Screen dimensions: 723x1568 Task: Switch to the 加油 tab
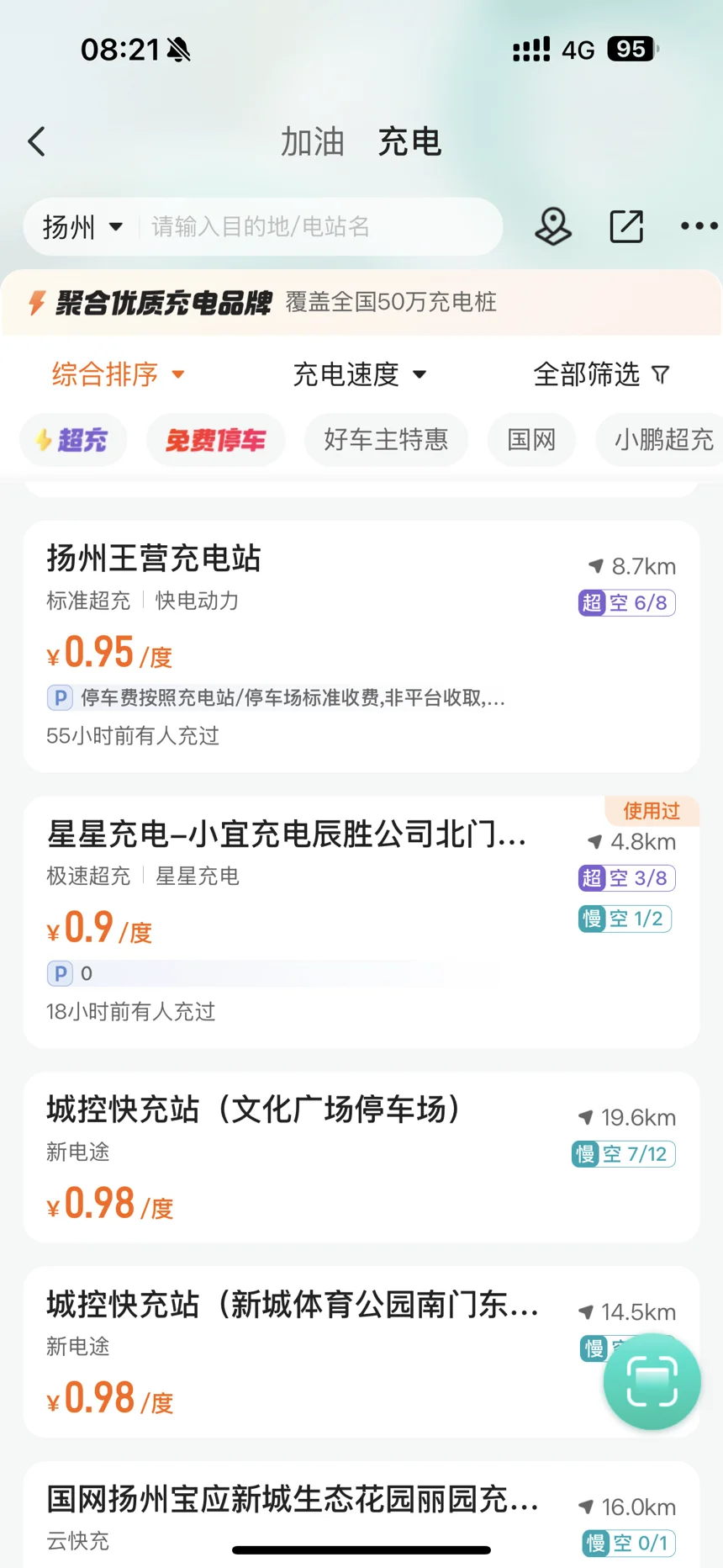pyautogui.click(x=312, y=141)
